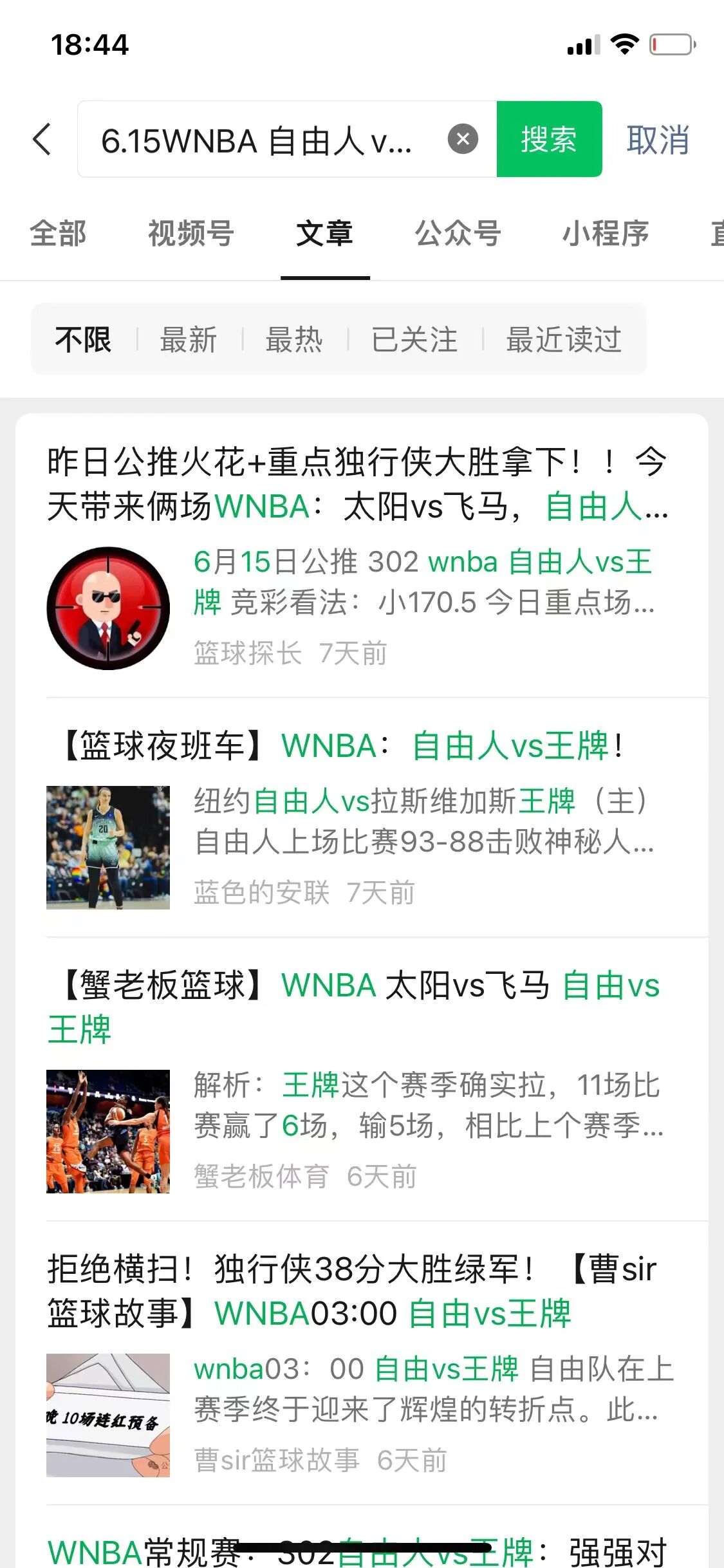The width and height of the screenshot is (724, 1568).
Task: Select the 不限 filter
Action: [x=83, y=339]
